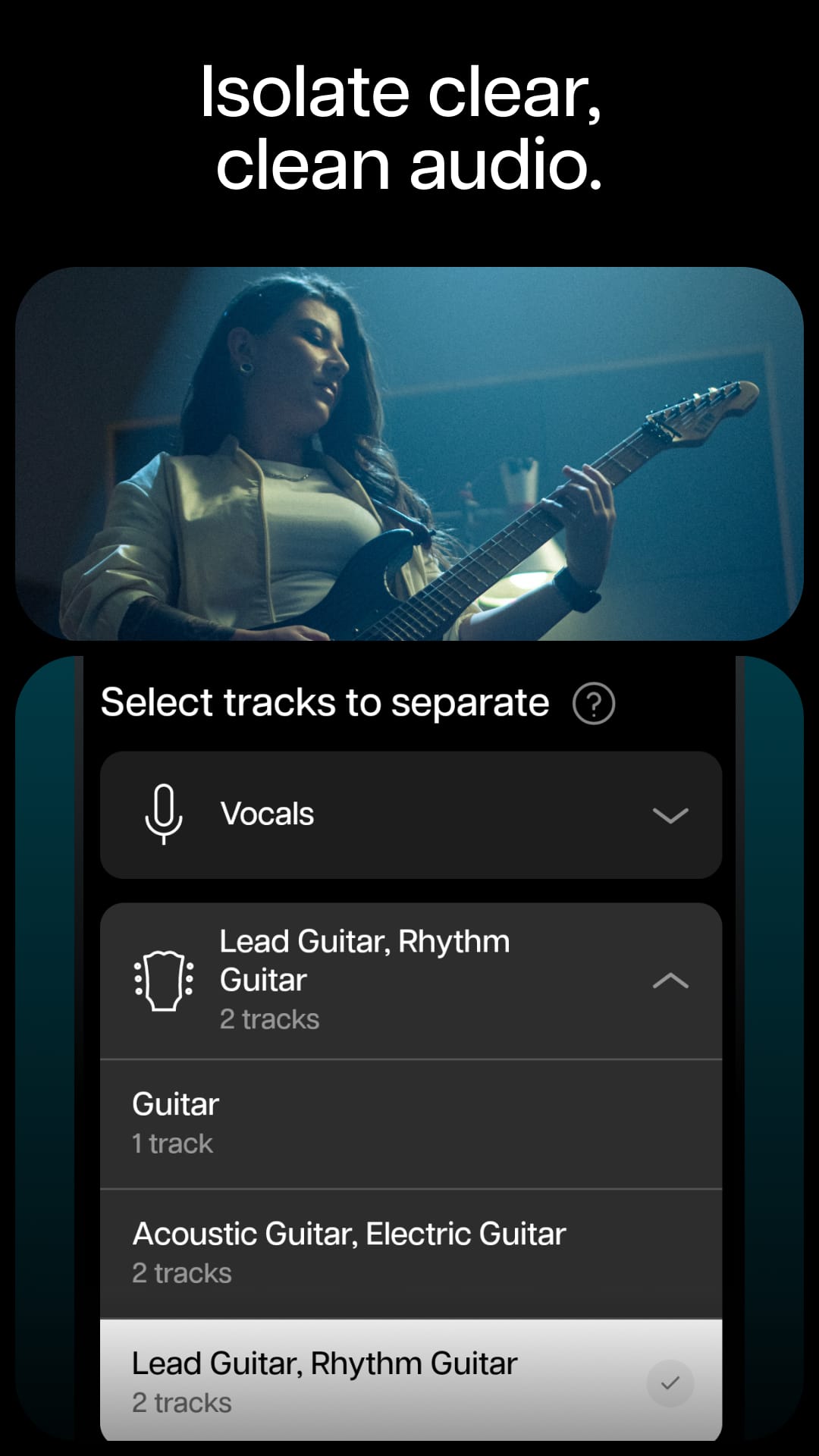Select the highlighted Lead Guitar, Rhythm Guitar row
This screenshot has width=819, height=1456.
click(x=409, y=1380)
